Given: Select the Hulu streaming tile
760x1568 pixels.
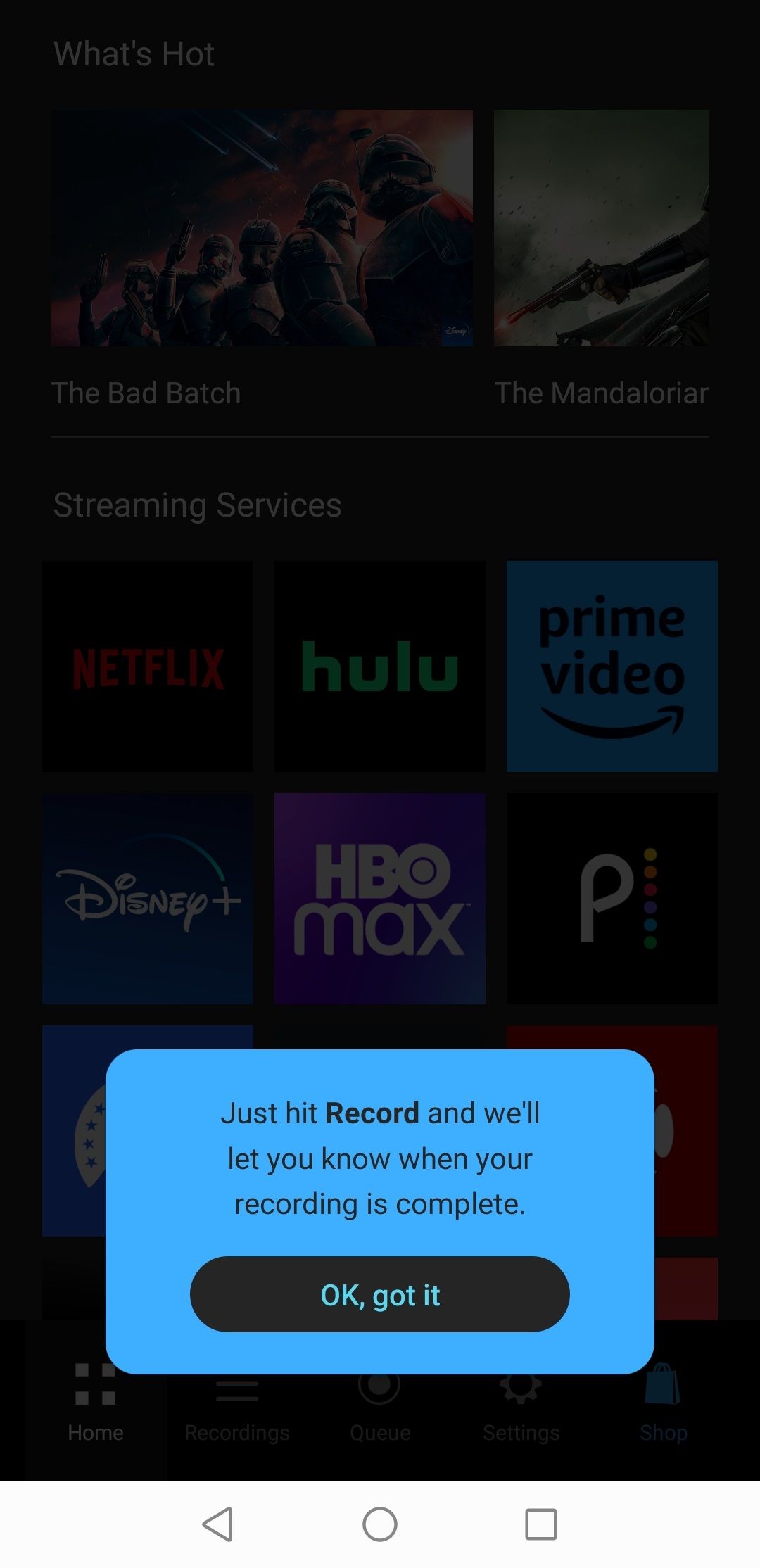Looking at the screenshot, I should click(380, 666).
